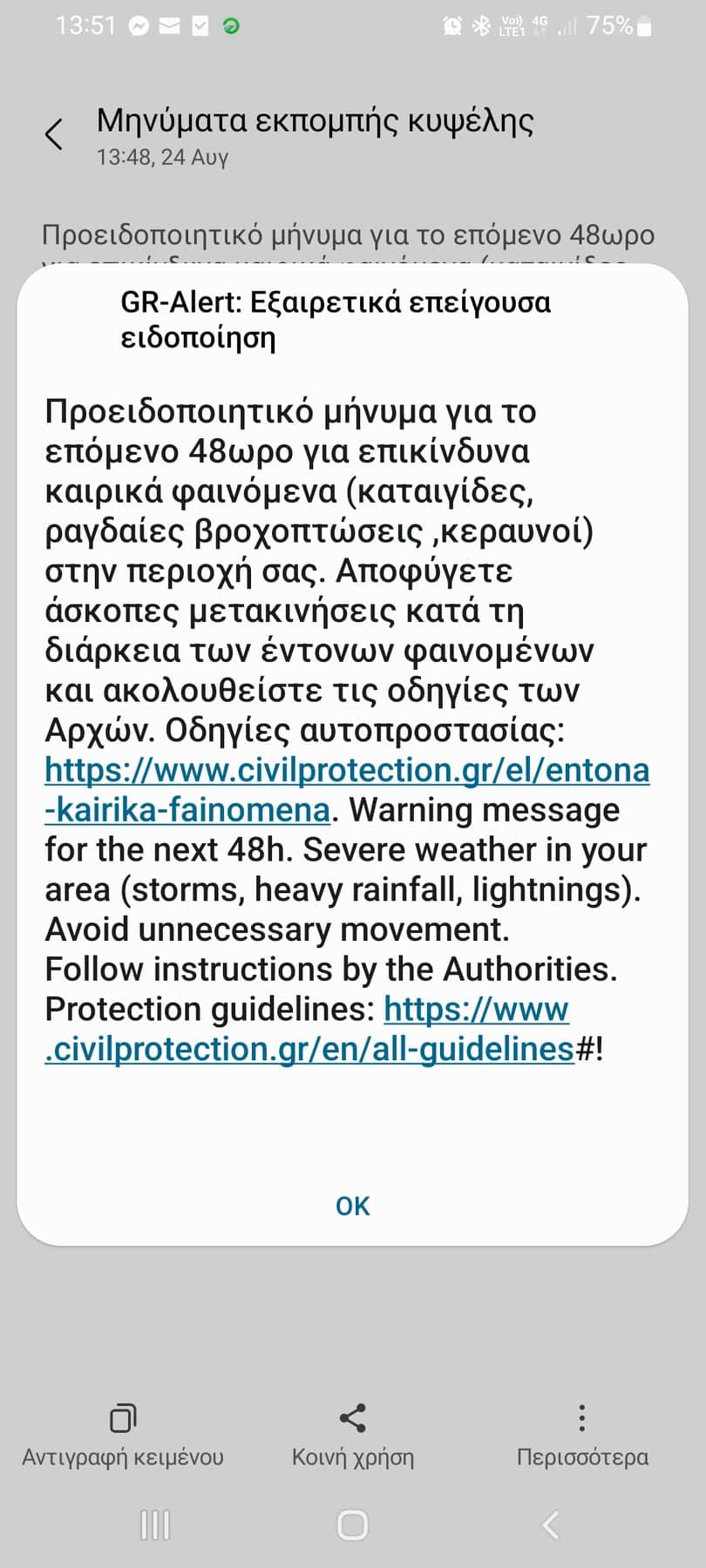
Task: Go back from Μηνύματα εκπομπής κυψέλης
Action: point(54,135)
